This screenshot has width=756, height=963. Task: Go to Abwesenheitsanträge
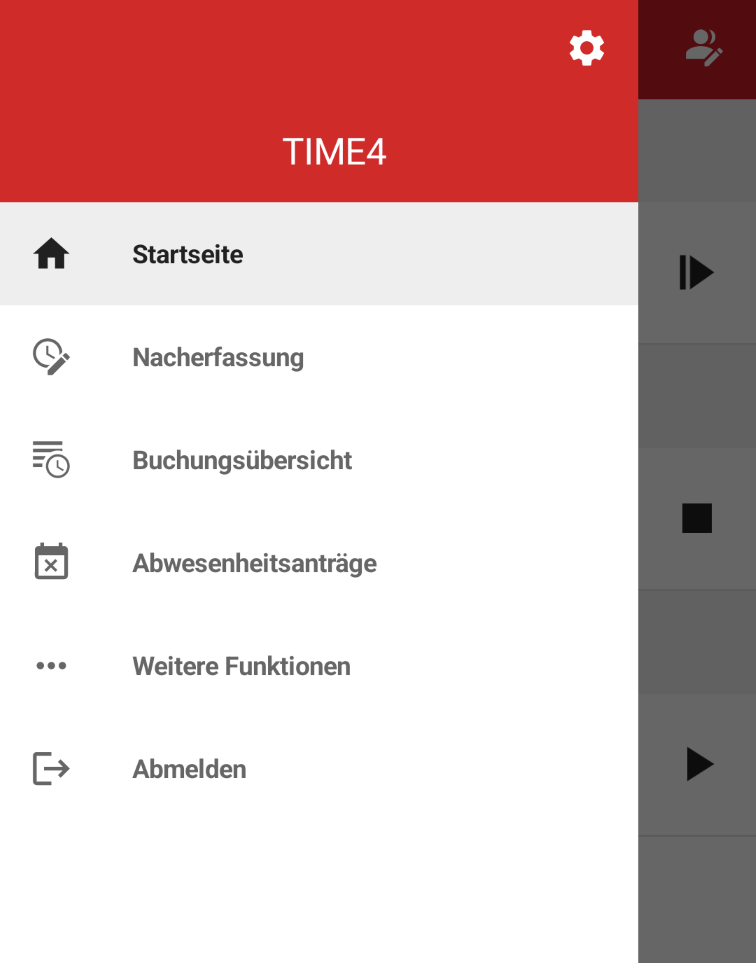click(x=254, y=562)
